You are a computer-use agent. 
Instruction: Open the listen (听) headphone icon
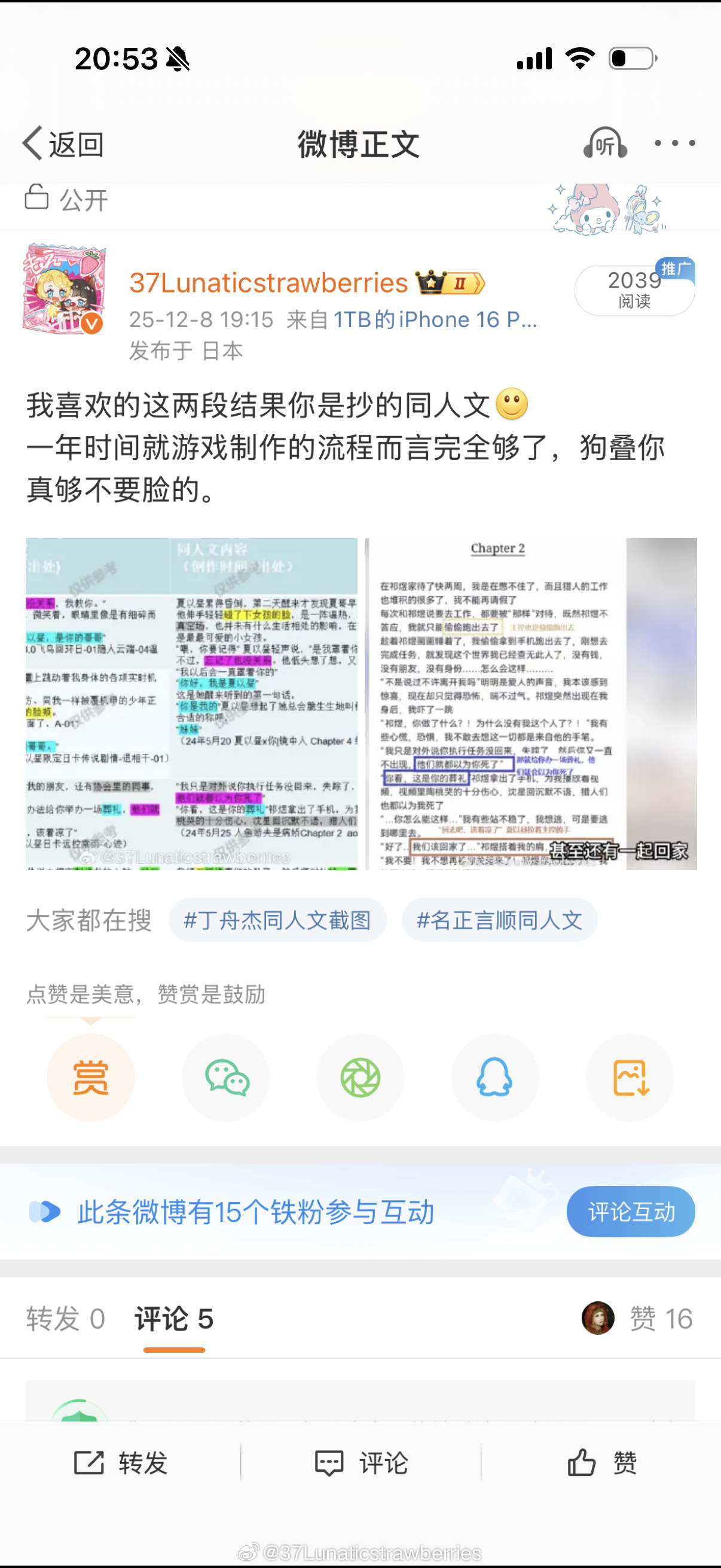(605, 144)
